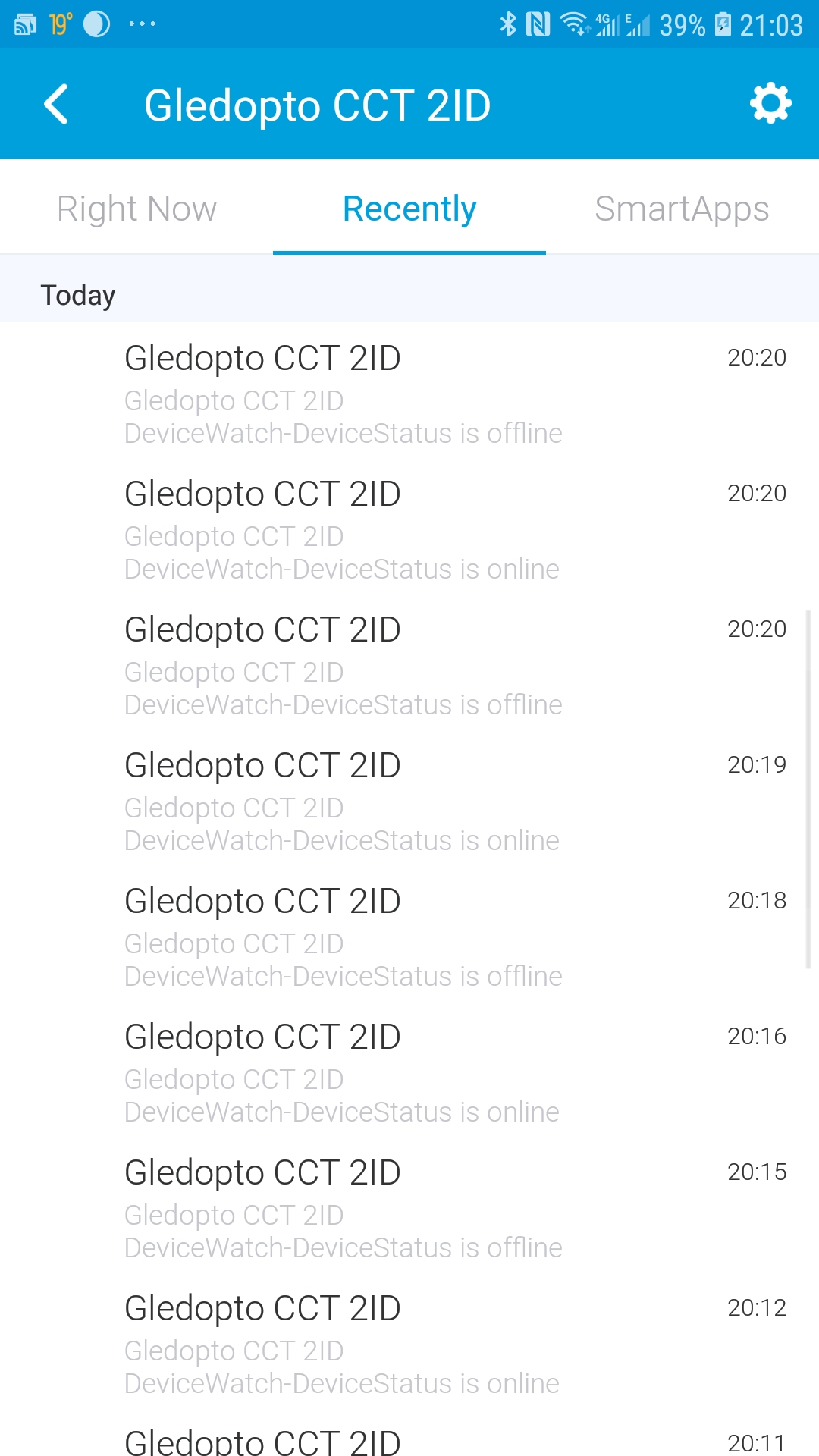The width and height of the screenshot is (819, 1456).
Task: Select the Recently tab
Action: pyautogui.click(x=409, y=209)
